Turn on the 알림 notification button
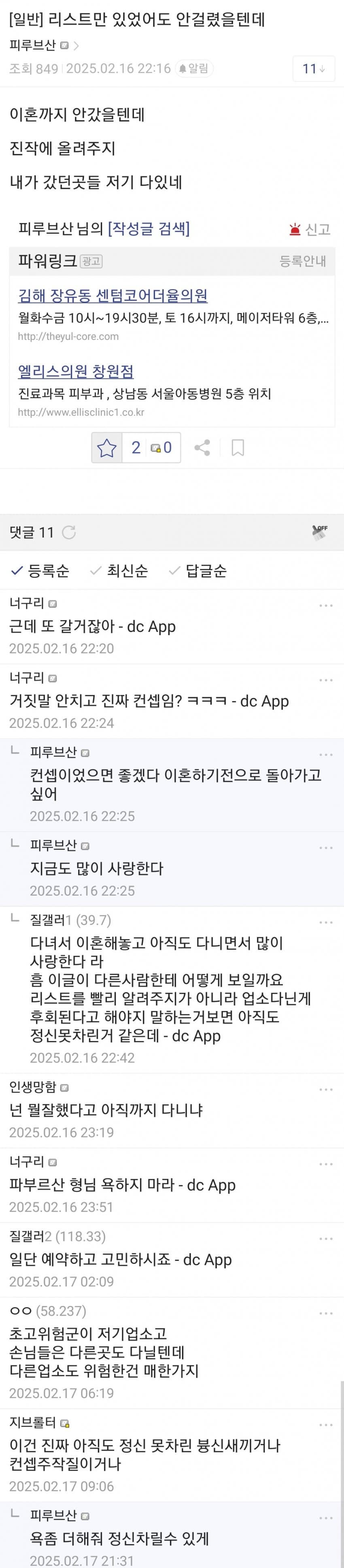The image size is (344, 1568). (195, 69)
